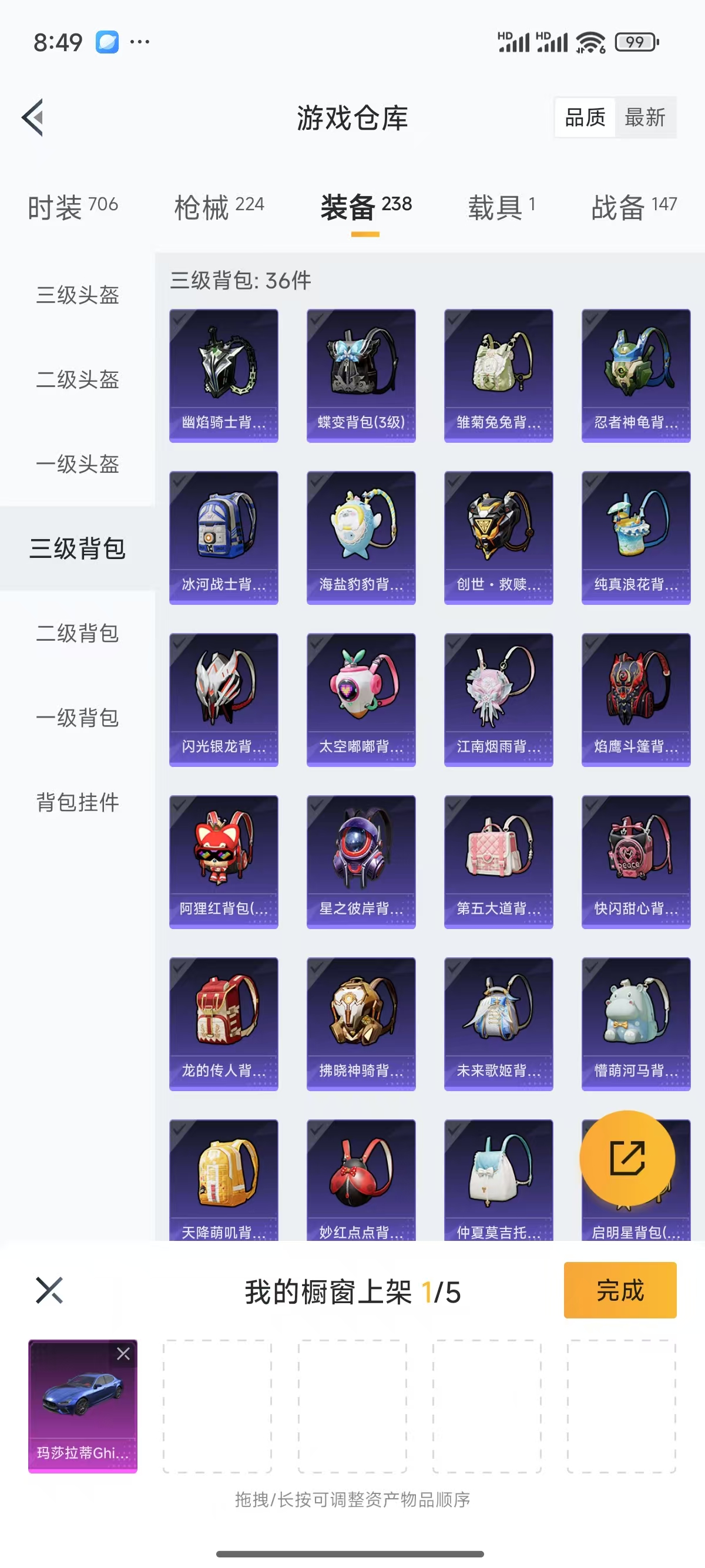Sort the warehouse by 最新
The height and width of the screenshot is (1568, 705).
tap(644, 117)
